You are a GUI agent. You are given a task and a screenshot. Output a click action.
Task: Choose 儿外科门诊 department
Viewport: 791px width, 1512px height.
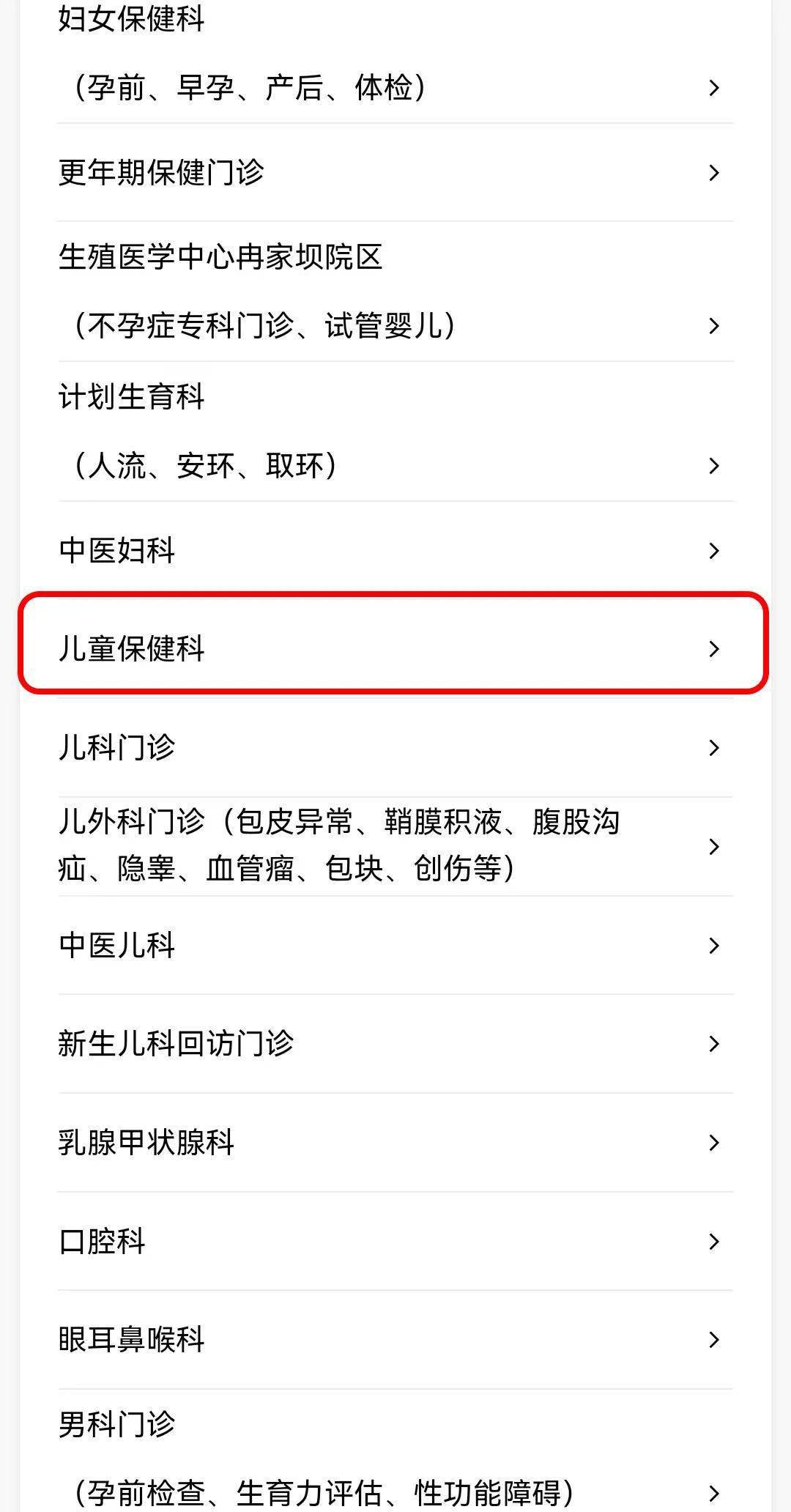(x=395, y=846)
